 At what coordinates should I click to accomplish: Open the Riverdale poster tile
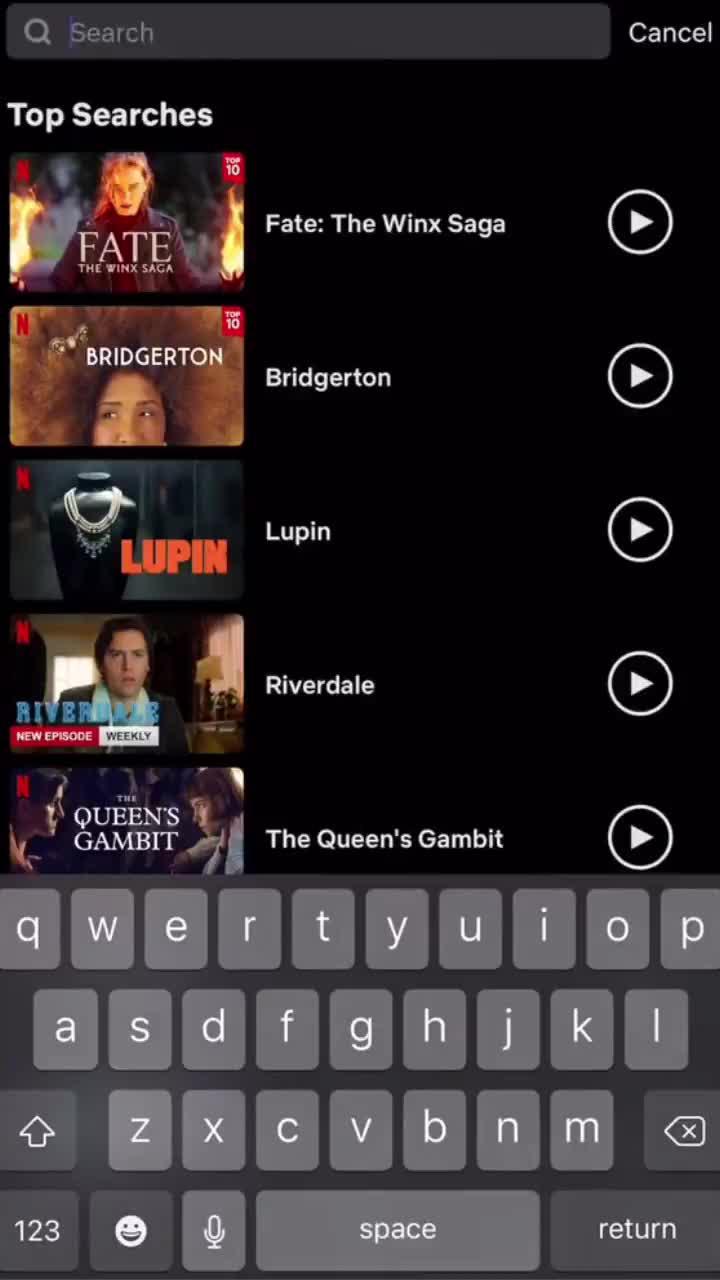click(x=127, y=684)
